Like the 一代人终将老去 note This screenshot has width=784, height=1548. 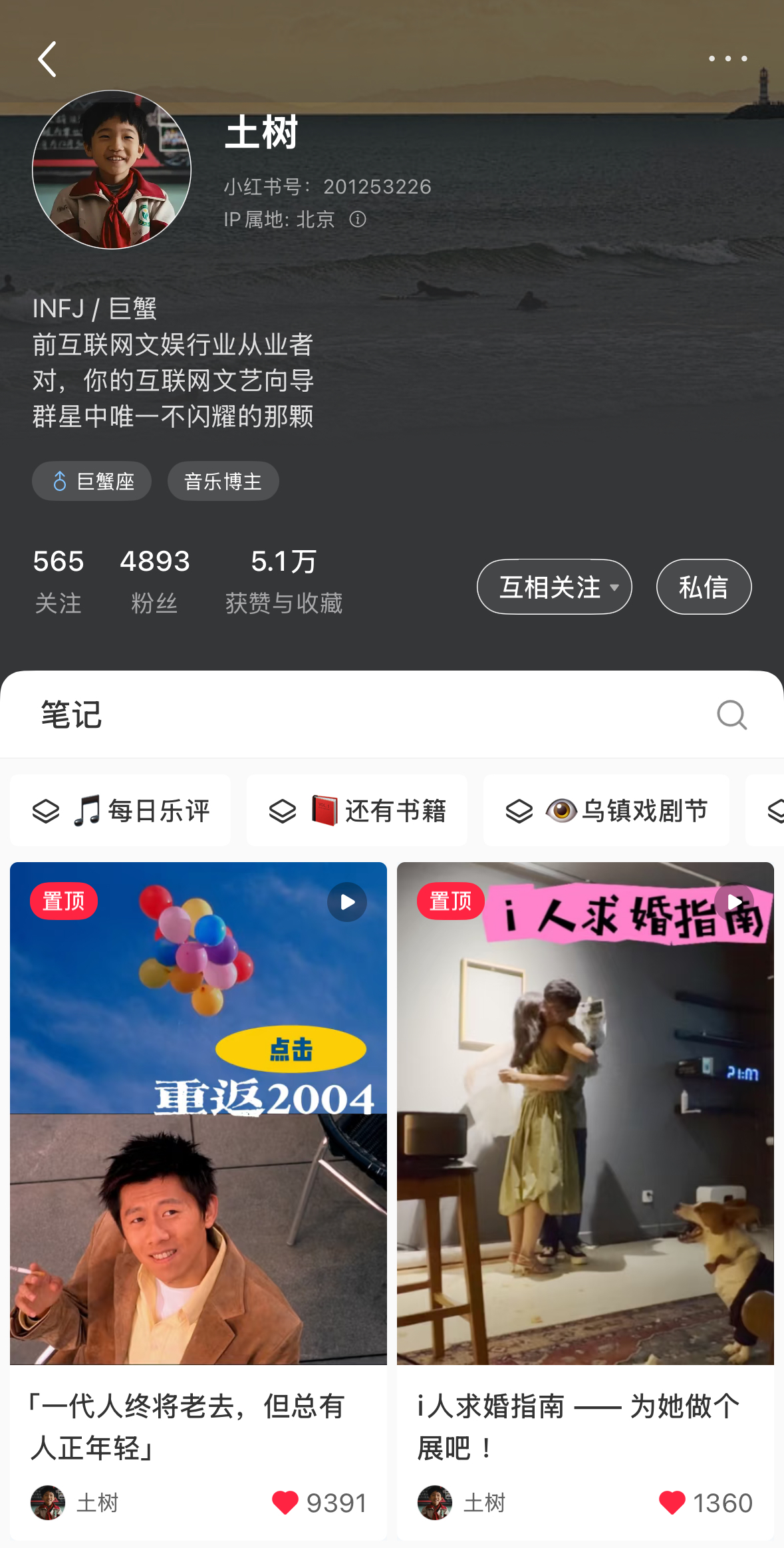click(286, 1503)
